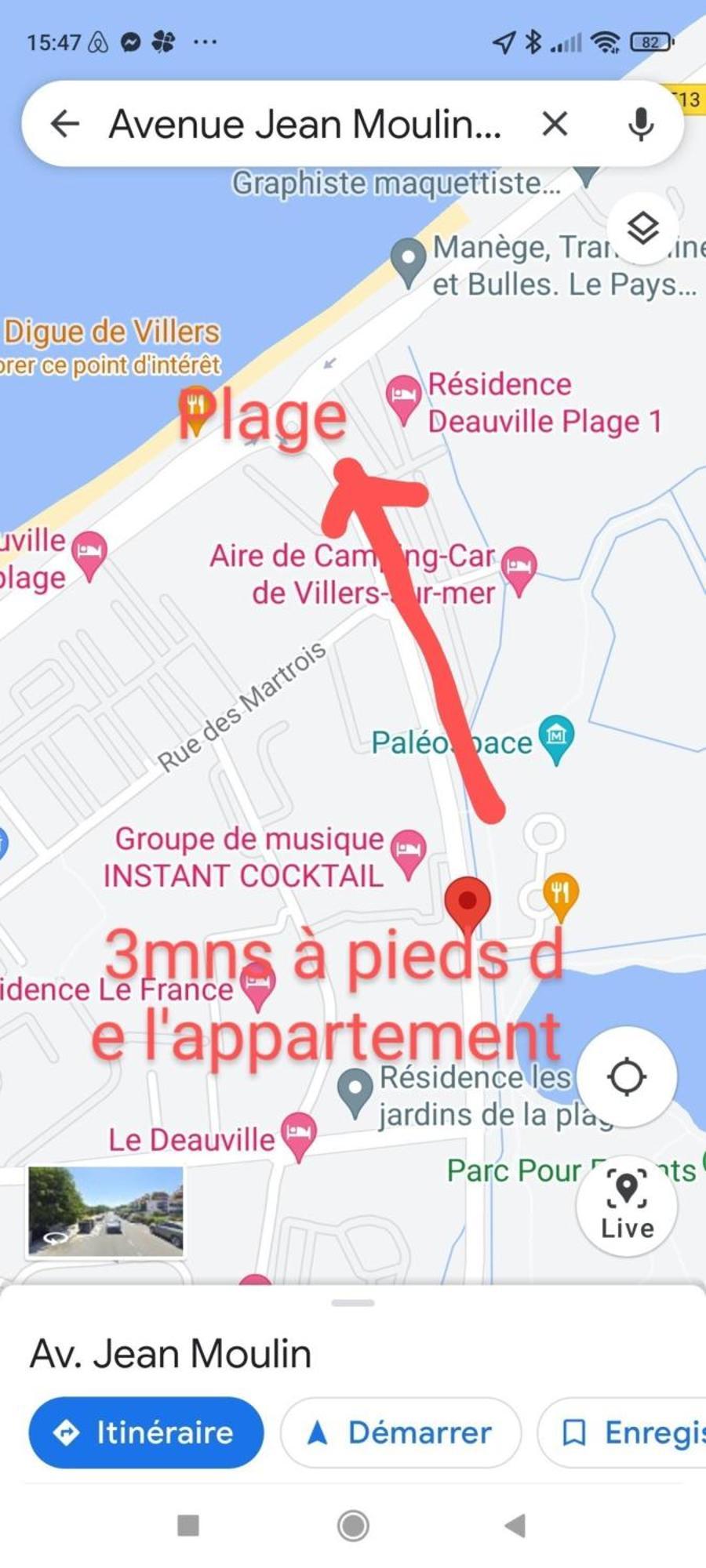The image size is (706, 1568).
Task: Go back with the system back button
Action: [x=515, y=1526]
